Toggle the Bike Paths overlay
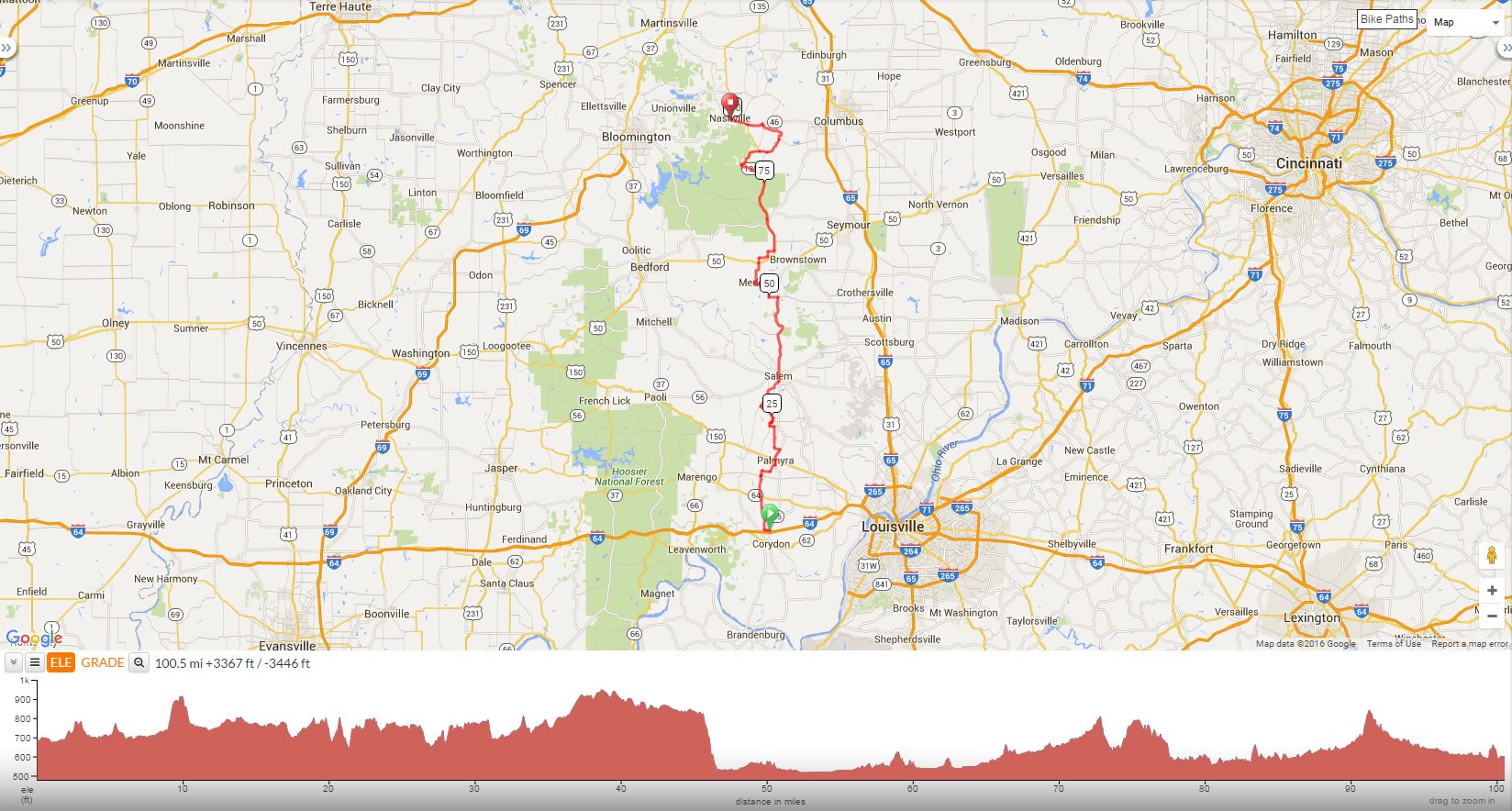This screenshot has height=811, width=1512. 1386,19
